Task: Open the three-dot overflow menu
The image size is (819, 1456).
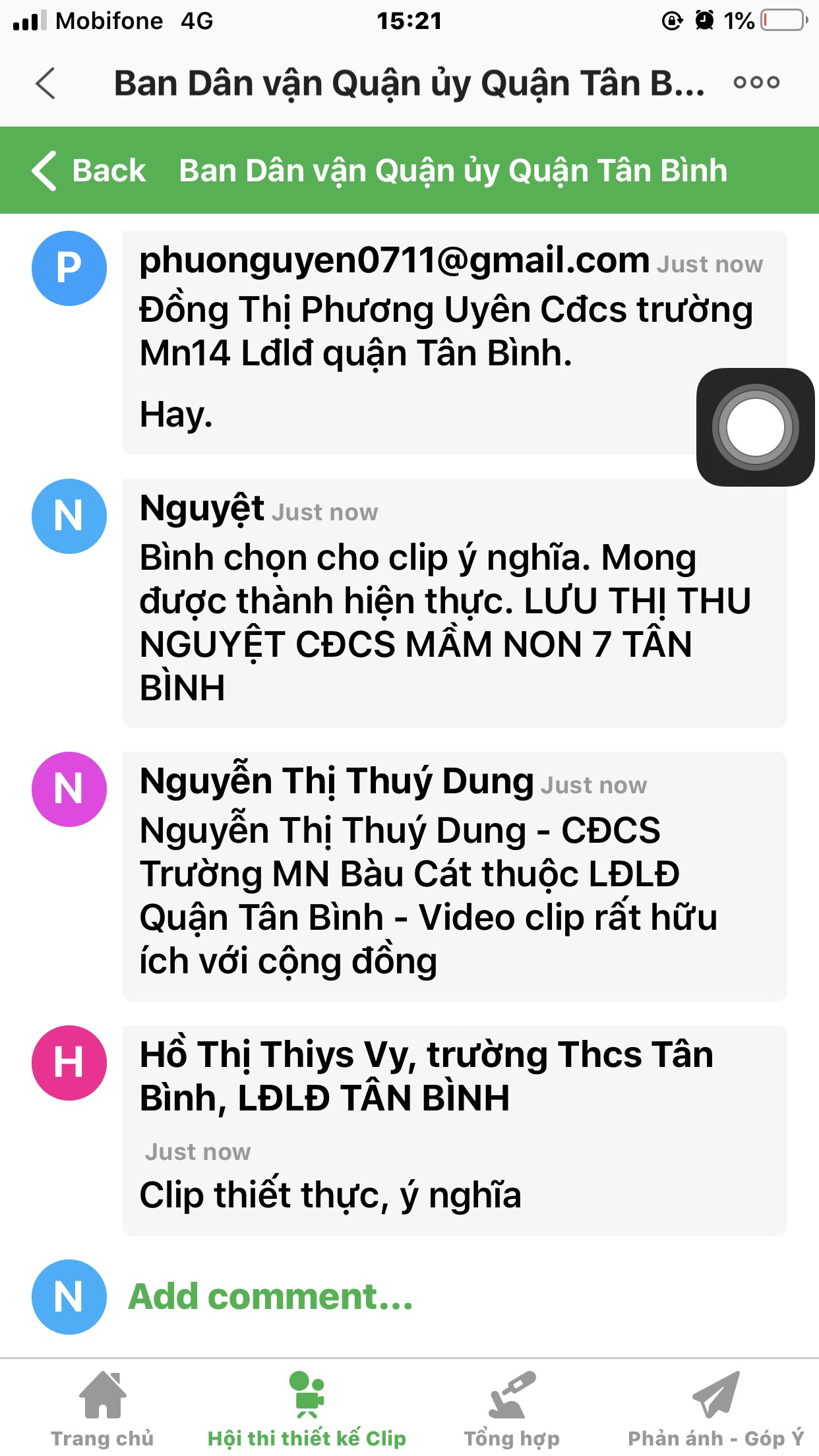Action: 756,83
